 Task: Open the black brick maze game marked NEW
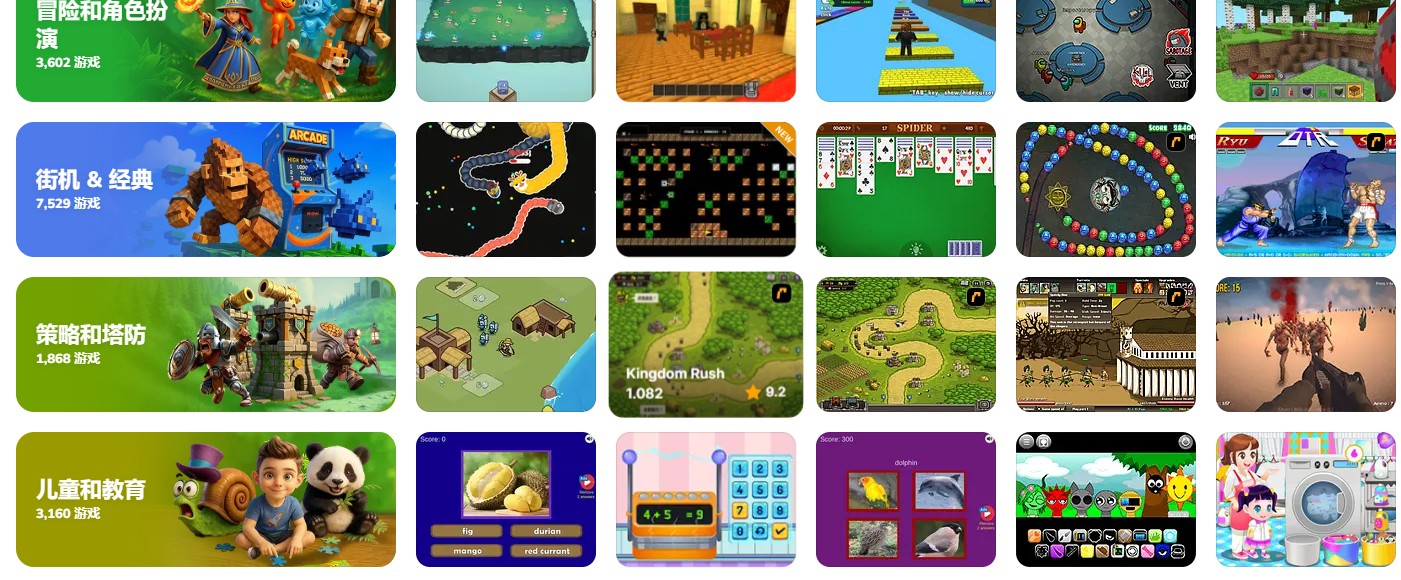[705, 189]
